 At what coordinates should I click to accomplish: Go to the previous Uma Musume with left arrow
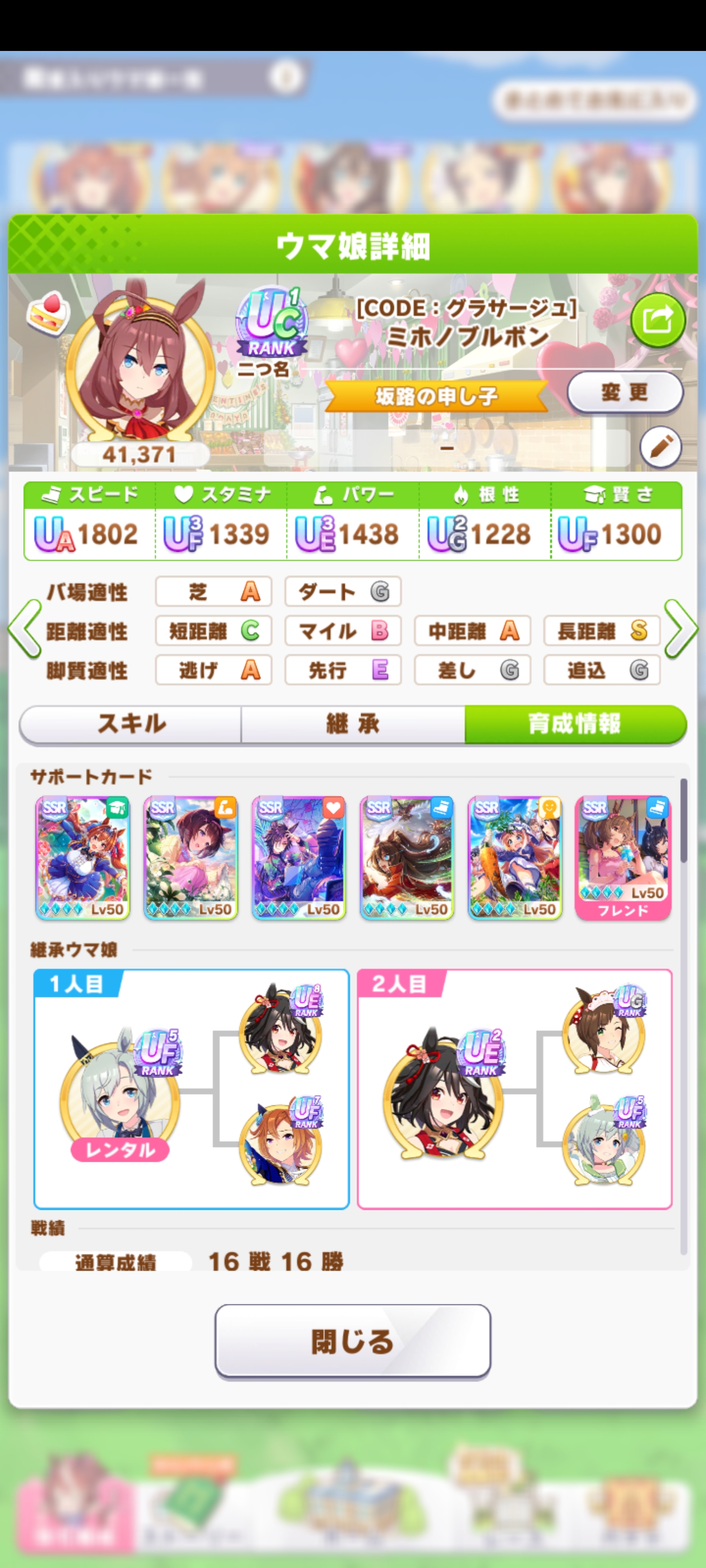coord(25,629)
